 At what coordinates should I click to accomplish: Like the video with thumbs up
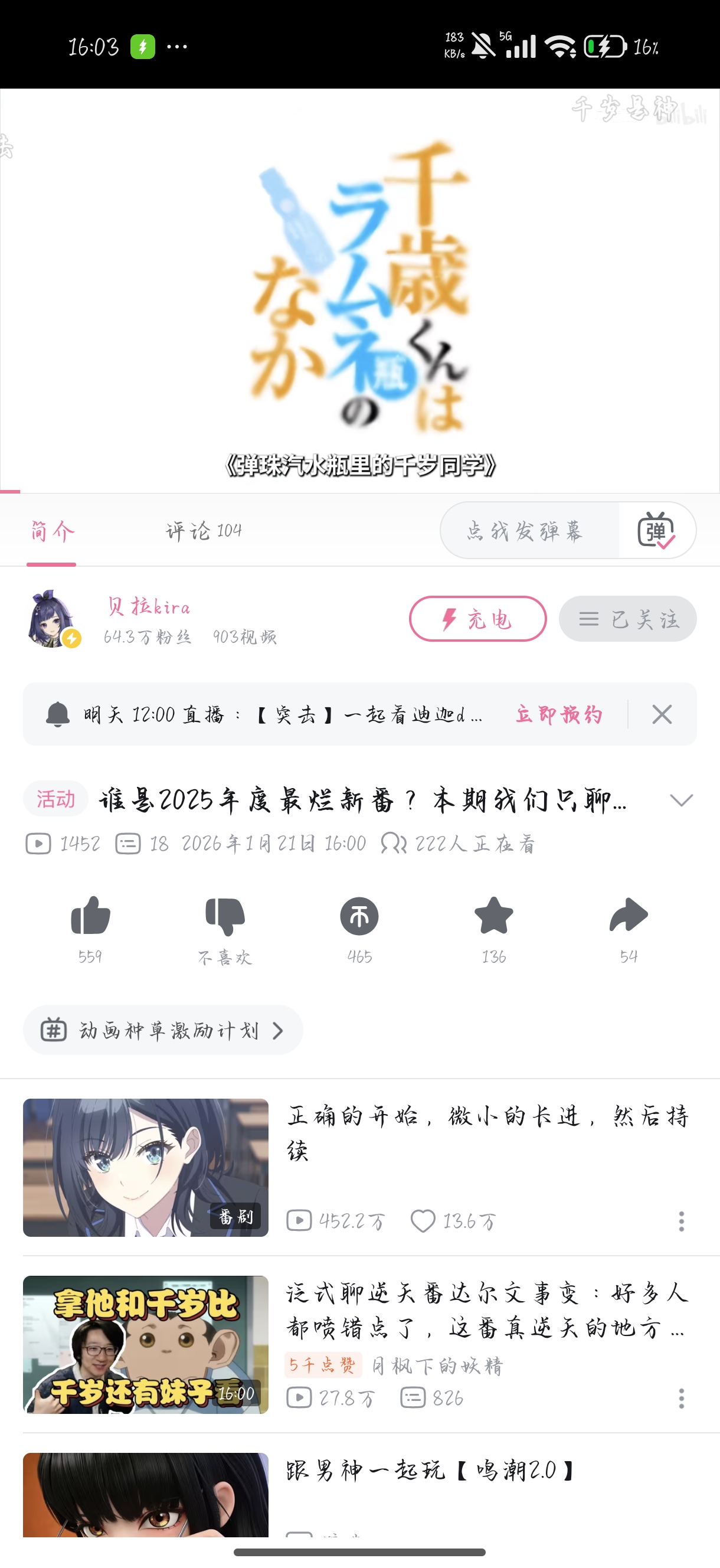coord(90,917)
